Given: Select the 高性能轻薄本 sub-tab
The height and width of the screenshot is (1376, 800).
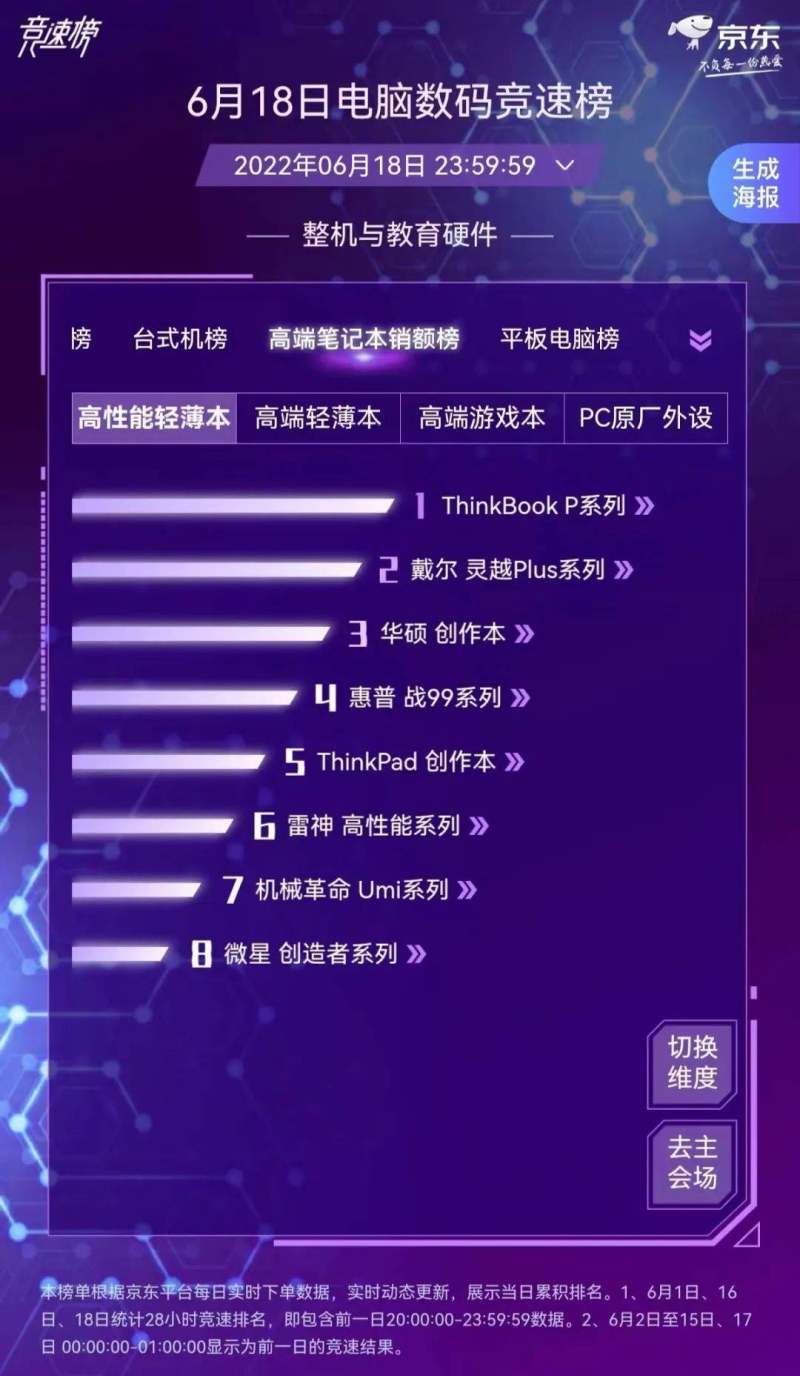Looking at the screenshot, I should tap(154, 418).
